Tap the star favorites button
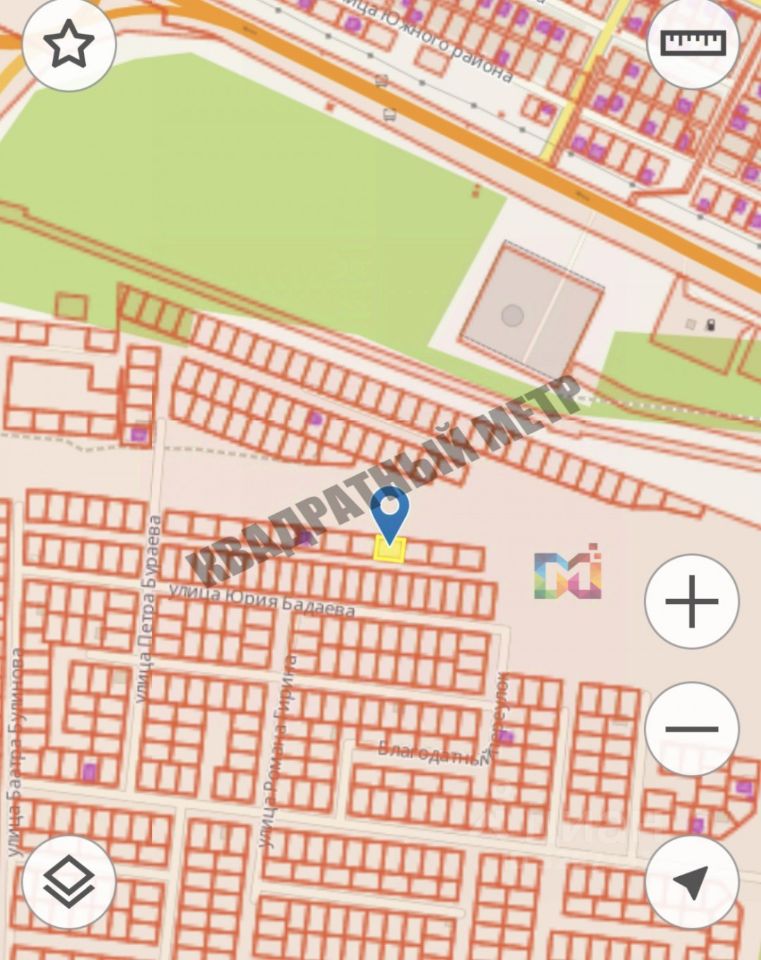Image resolution: width=761 pixels, height=960 pixels. tap(69, 45)
